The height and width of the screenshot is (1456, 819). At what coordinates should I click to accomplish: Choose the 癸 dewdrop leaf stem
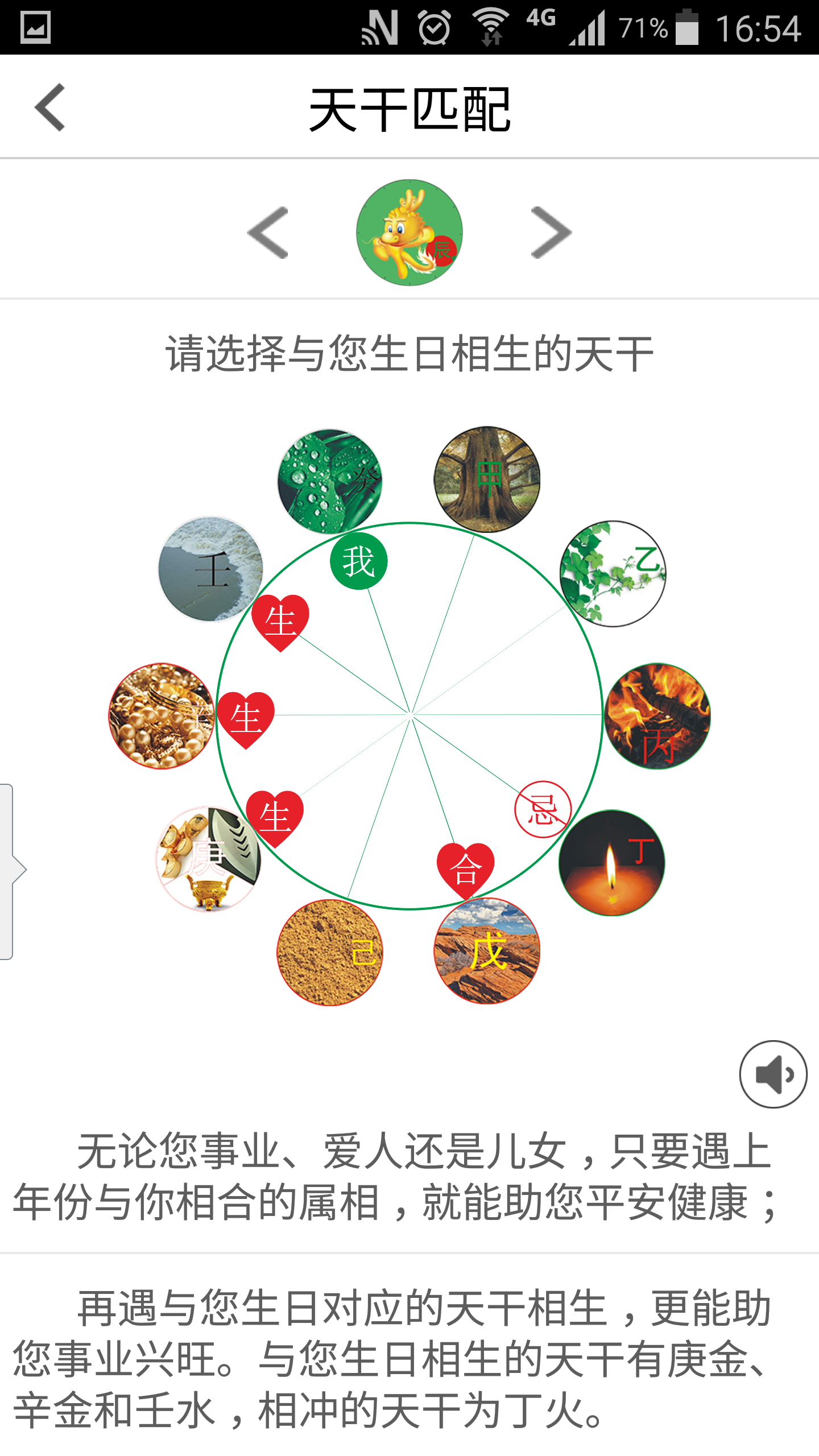tap(329, 481)
